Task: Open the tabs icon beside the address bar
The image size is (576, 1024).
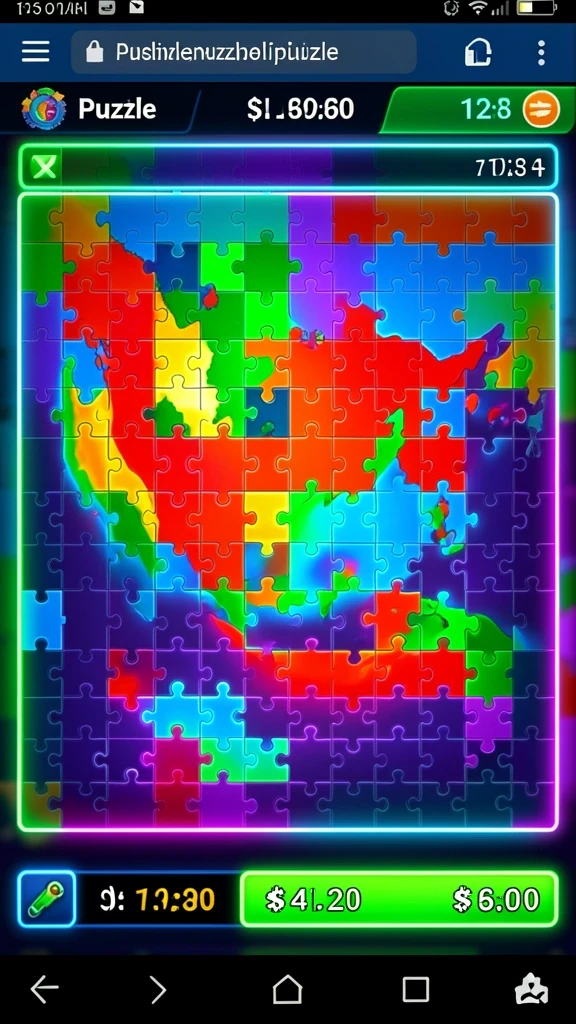Action: pos(477,52)
